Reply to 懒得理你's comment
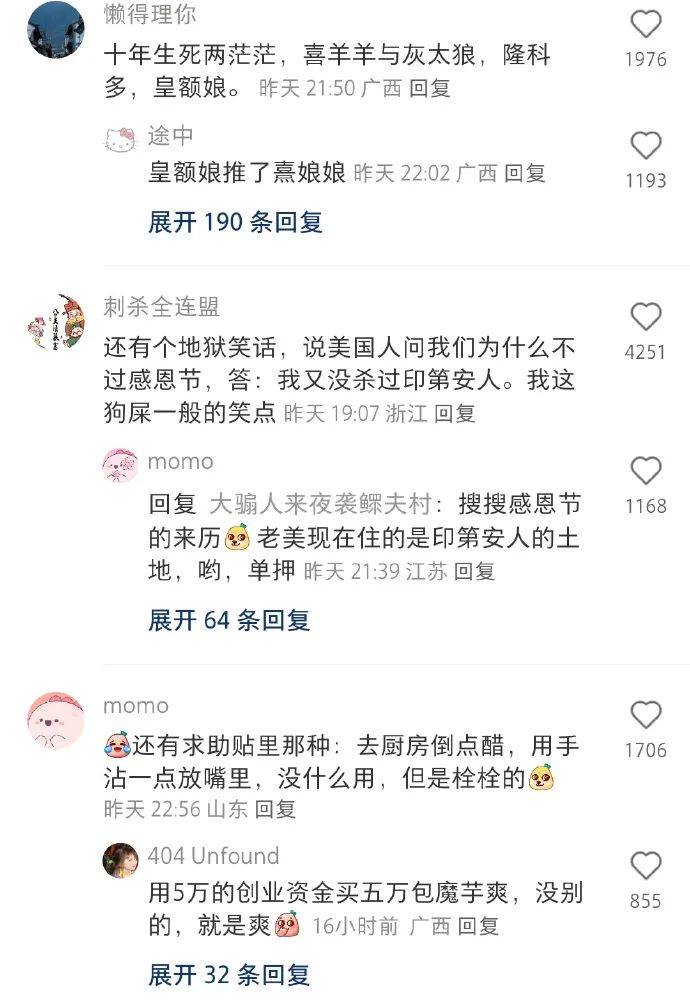The width and height of the screenshot is (690, 1006). point(430,88)
